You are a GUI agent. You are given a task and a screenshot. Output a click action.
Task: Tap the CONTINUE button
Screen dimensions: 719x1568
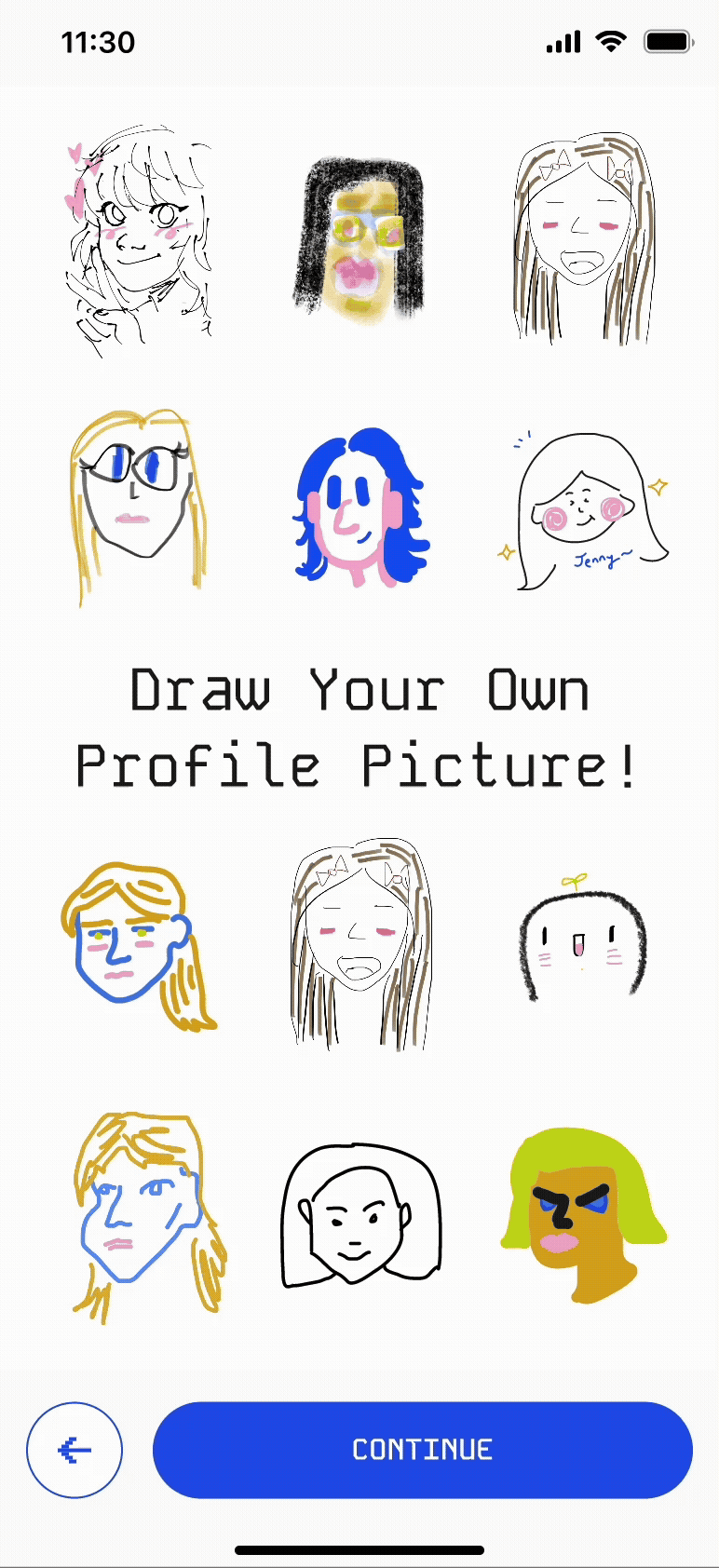point(422,1449)
